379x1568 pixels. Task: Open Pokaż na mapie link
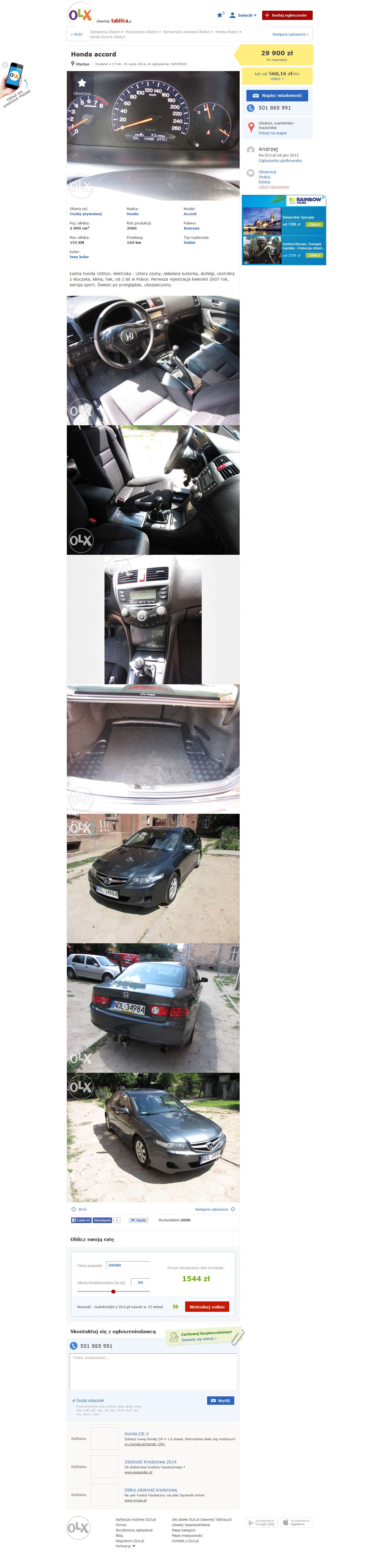272,133
